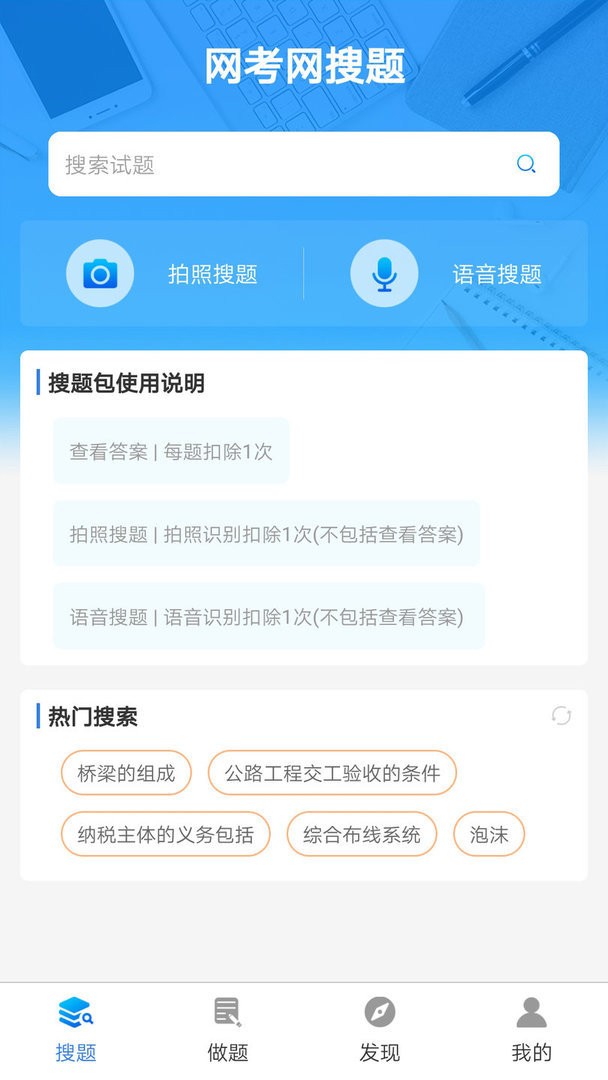This screenshot has height=1080, width=608.
Task: Go to the 我的 profile tab
Action: tap(531, 1030)
